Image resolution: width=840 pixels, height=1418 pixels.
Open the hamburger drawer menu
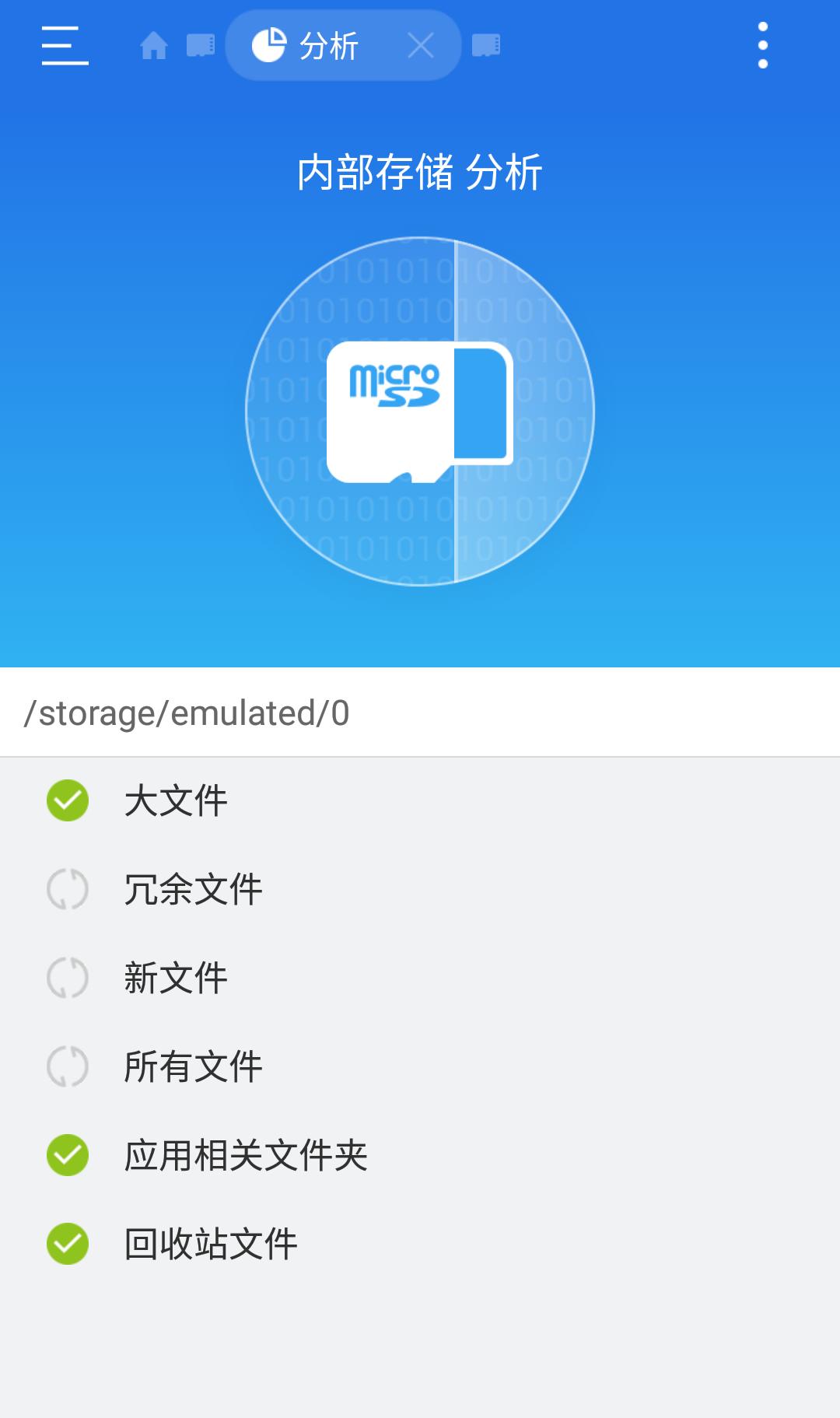[x=65, y=45]
